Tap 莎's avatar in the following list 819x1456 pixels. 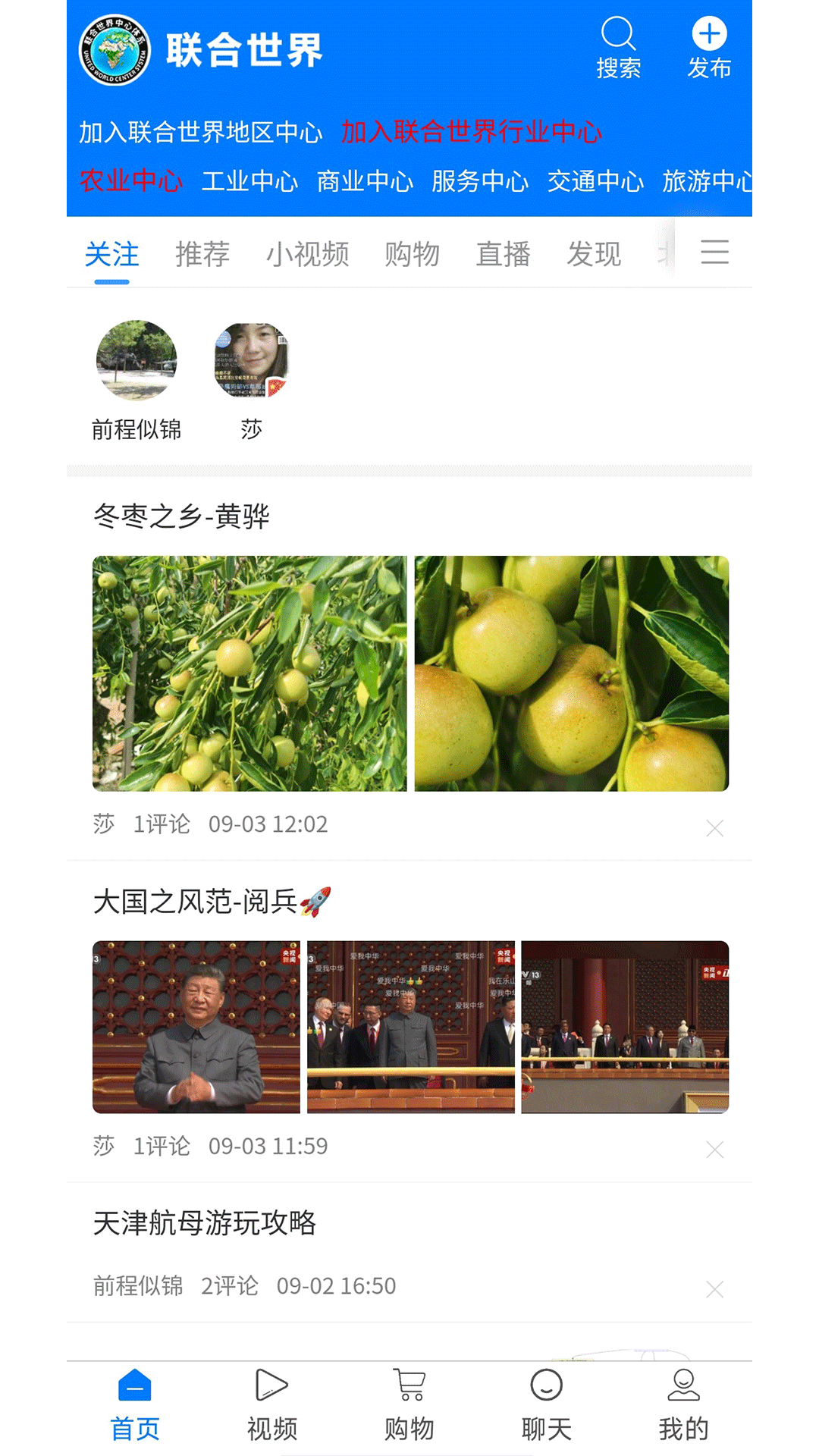pos(250,361)
